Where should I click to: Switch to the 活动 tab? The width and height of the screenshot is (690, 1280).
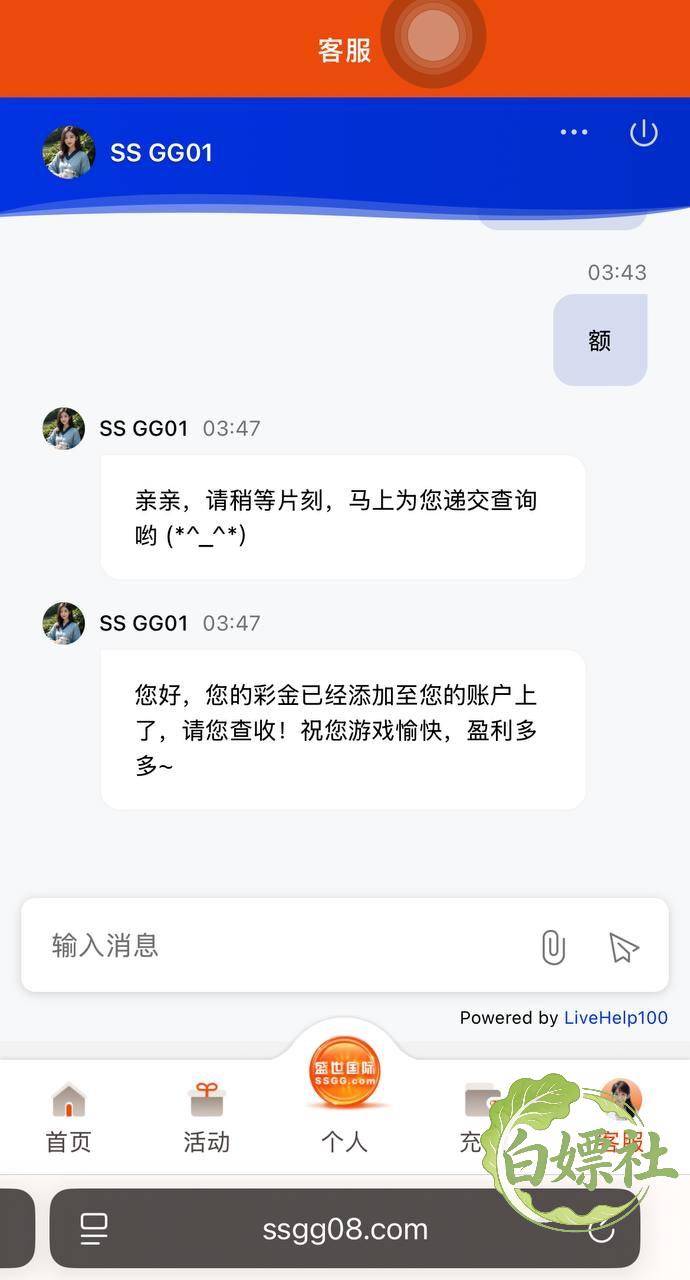pyautogui.click(x=207, y=1118)
